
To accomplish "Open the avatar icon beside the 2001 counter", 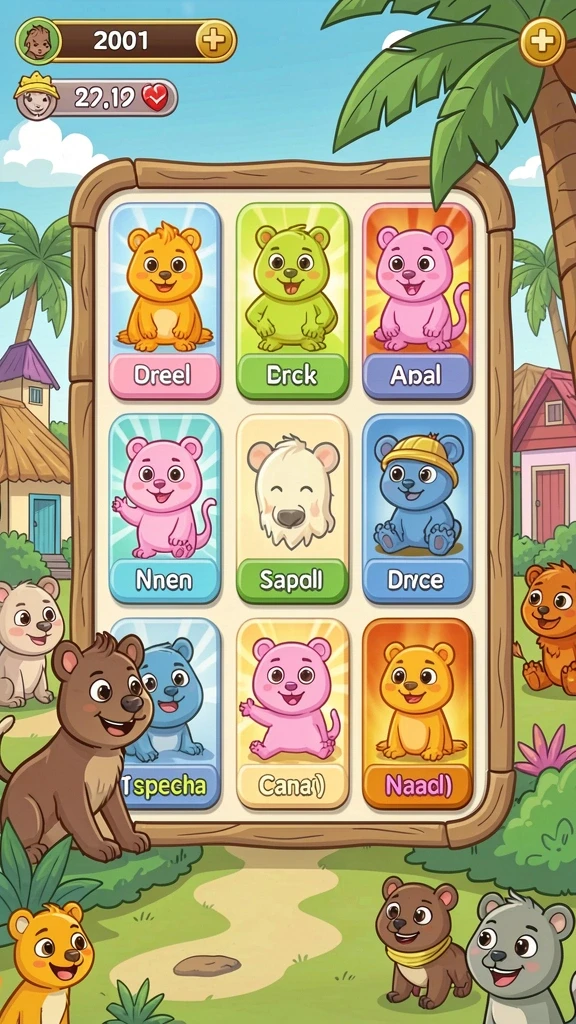I will (x=38, y=40).
